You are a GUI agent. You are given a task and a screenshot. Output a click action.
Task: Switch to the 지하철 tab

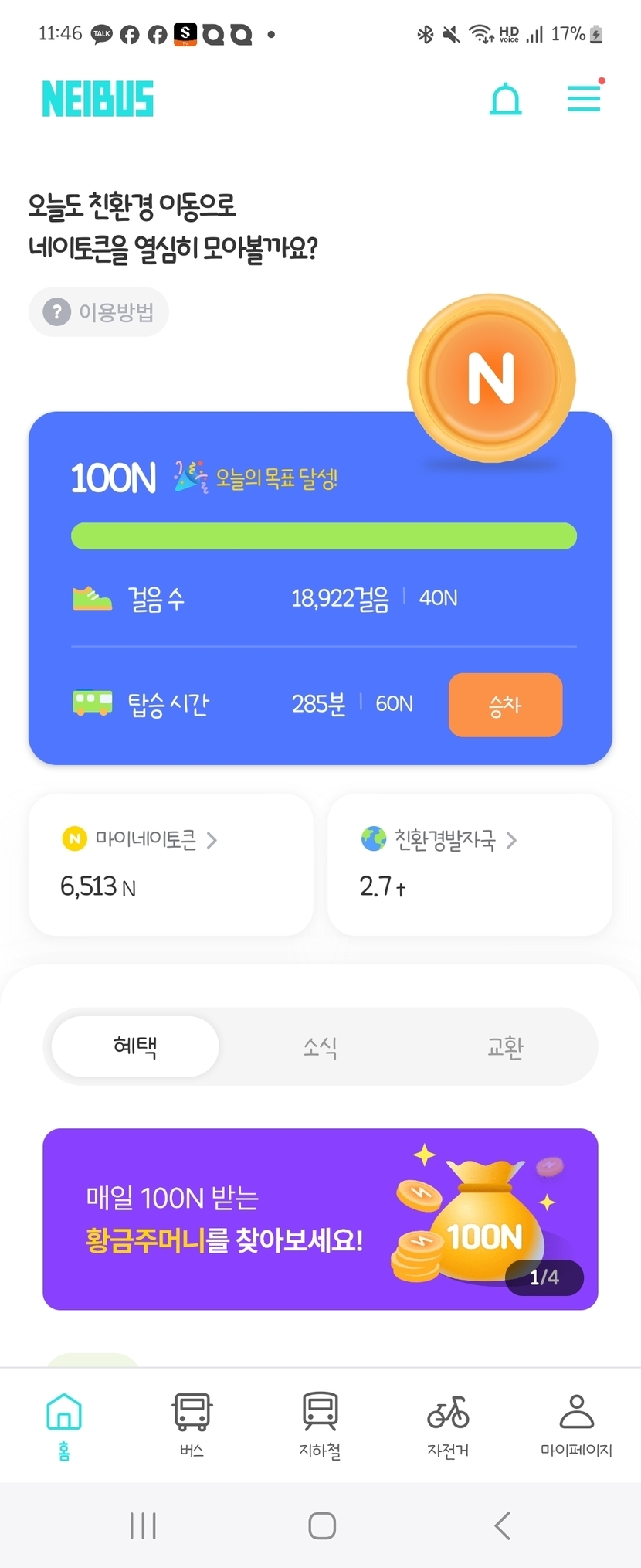(320, 1425)
